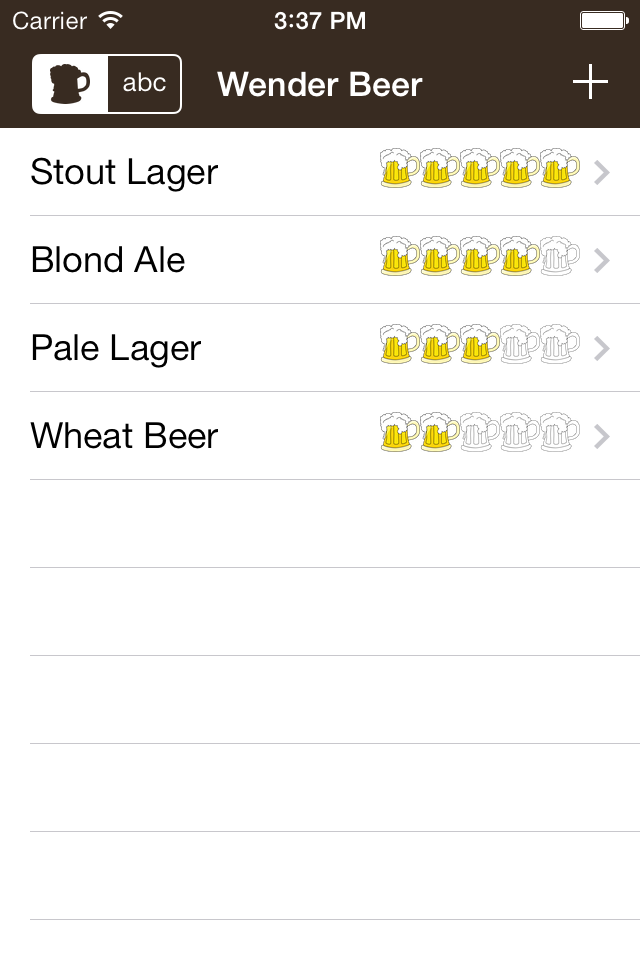Screen dimensions: 640x960
Task: Switch to the beer mug rating sort
Action: [x=70, y=84]
